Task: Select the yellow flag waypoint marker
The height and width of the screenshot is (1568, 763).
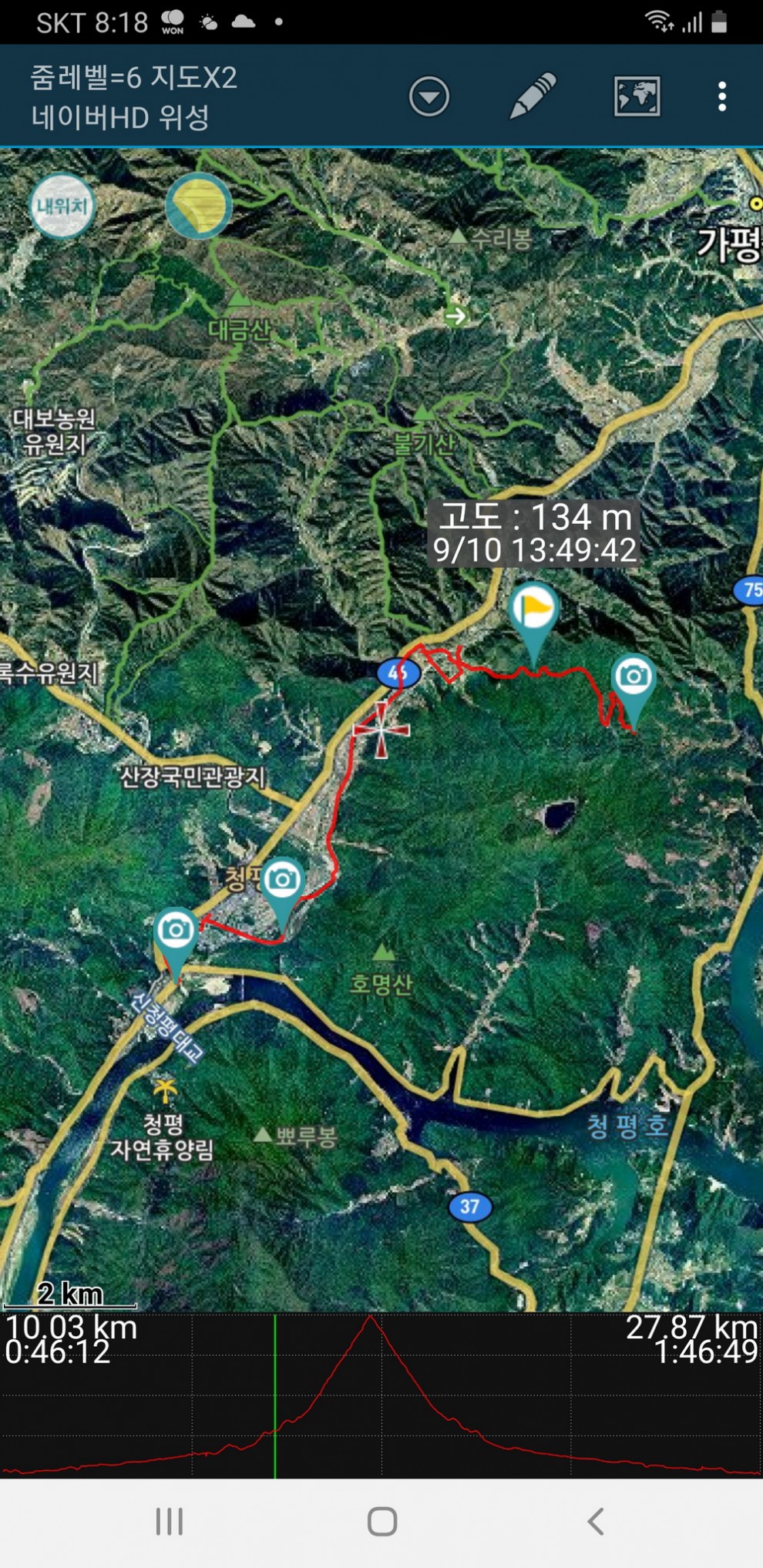Action: click(x=533, y=610)
